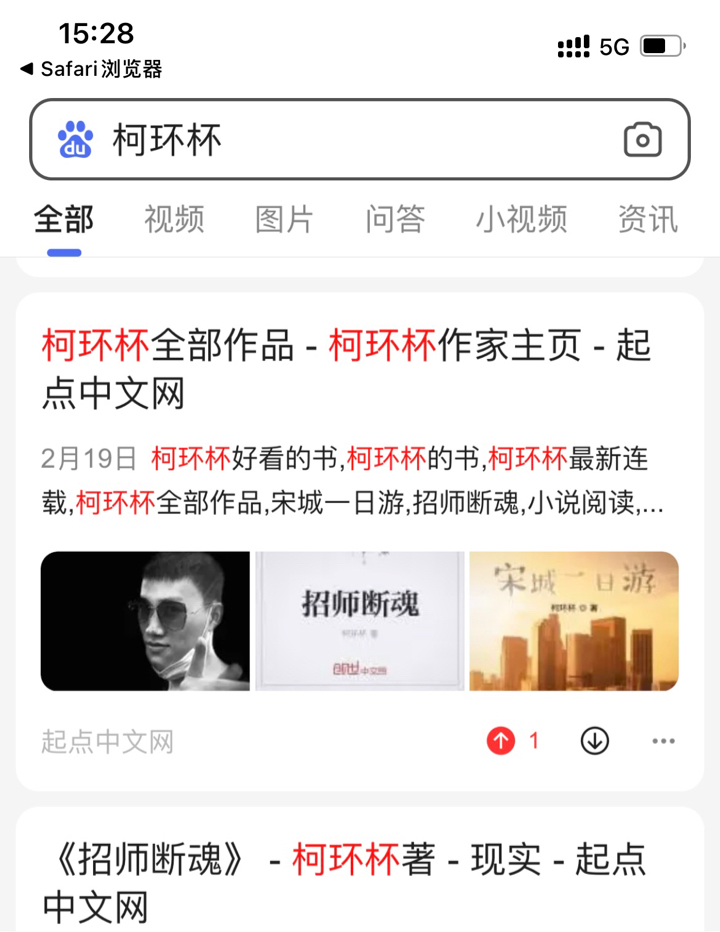
Task: Open the 宋城一日游 book cover thumbnail
Action: (574, 621)
